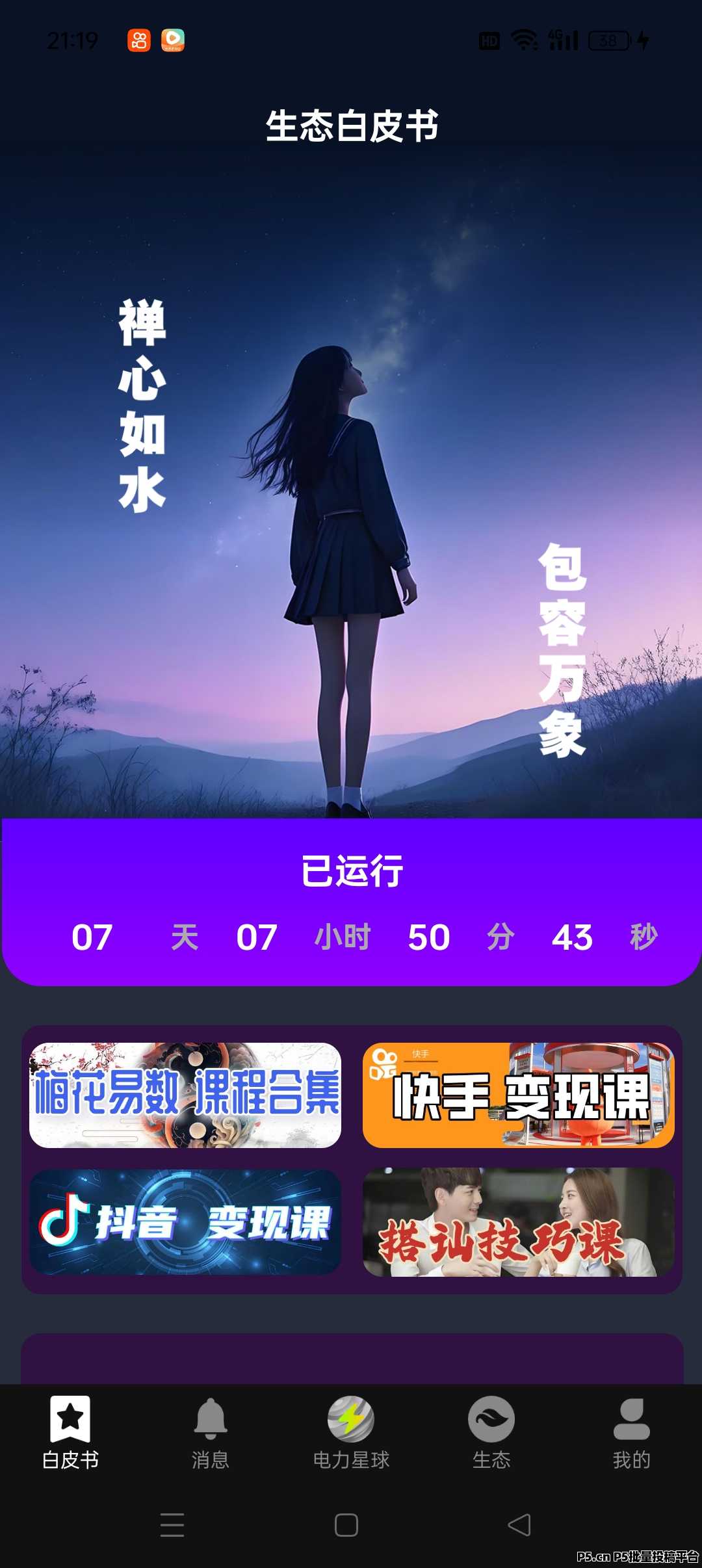Open the 抖音 变现课 card
The width and height of the screenshot is (702, 1568).
coord(185,1222)
